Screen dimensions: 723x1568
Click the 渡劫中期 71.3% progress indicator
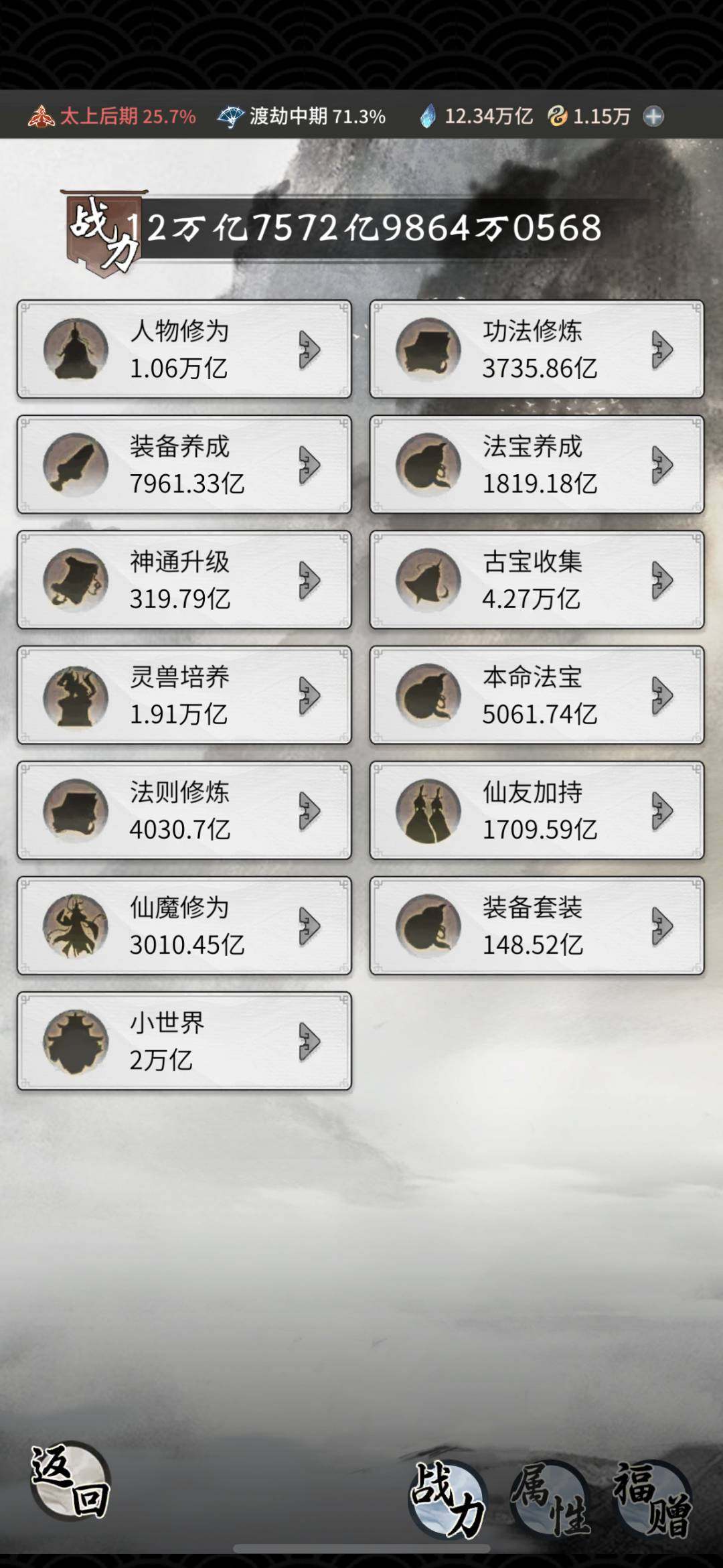pos(301,117)
